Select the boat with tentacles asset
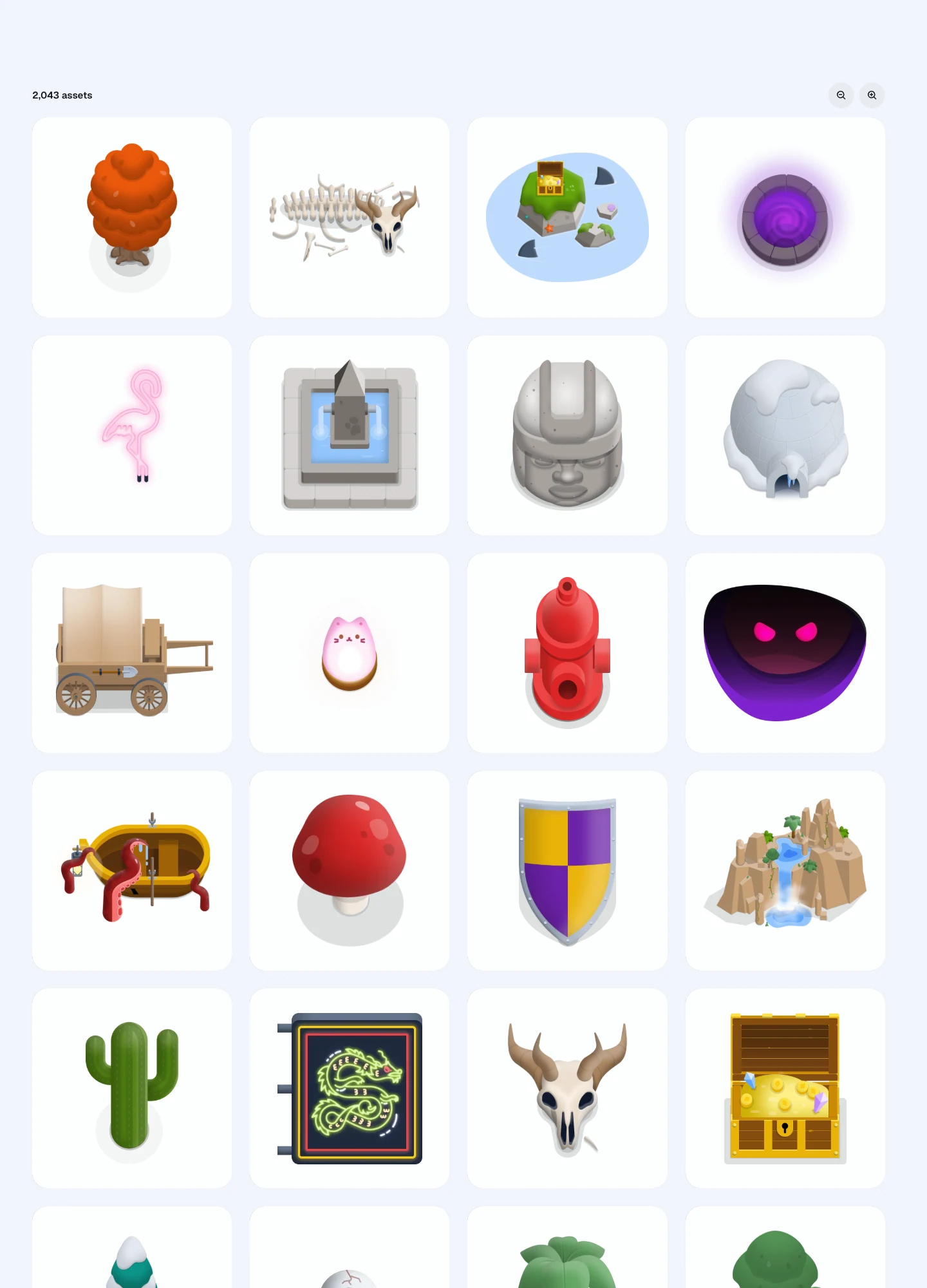927x1288 pixels. click(132, 870)
